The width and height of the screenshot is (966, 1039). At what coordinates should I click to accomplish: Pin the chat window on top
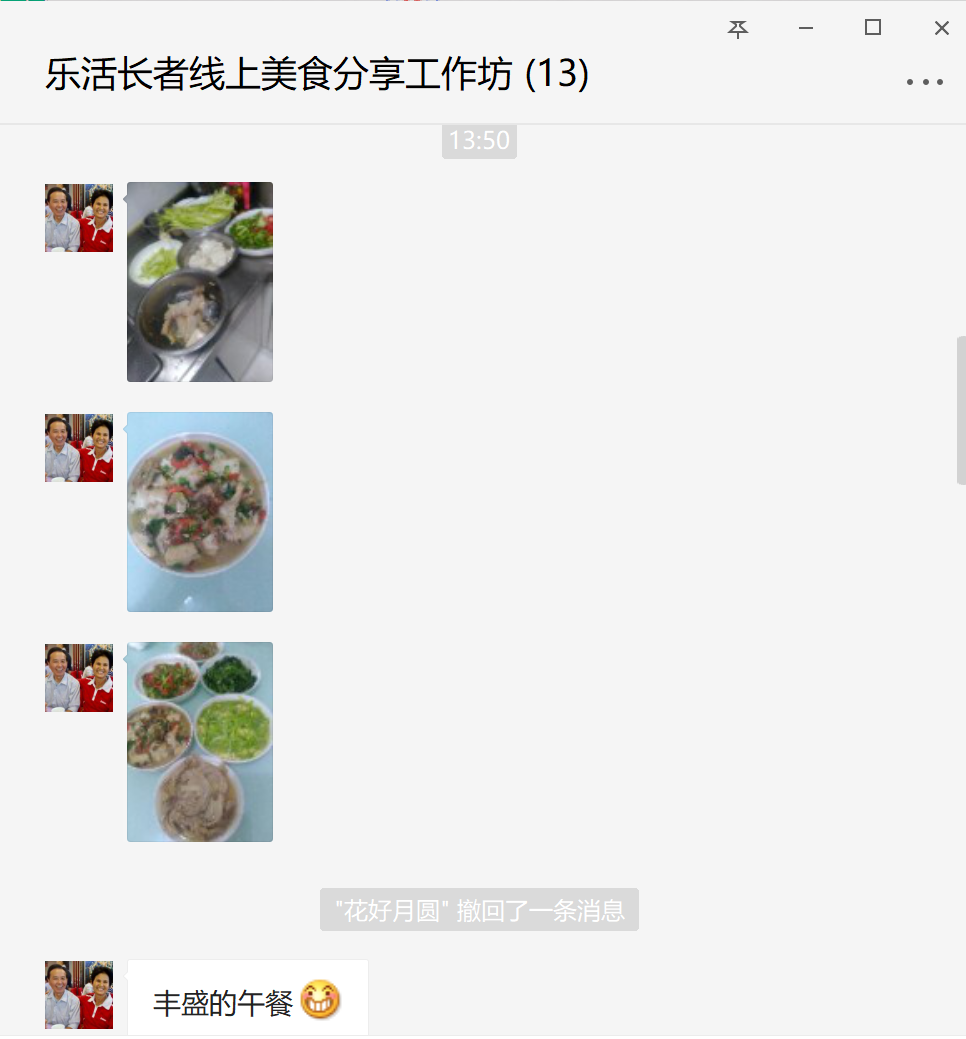click(x=738, y=29)
